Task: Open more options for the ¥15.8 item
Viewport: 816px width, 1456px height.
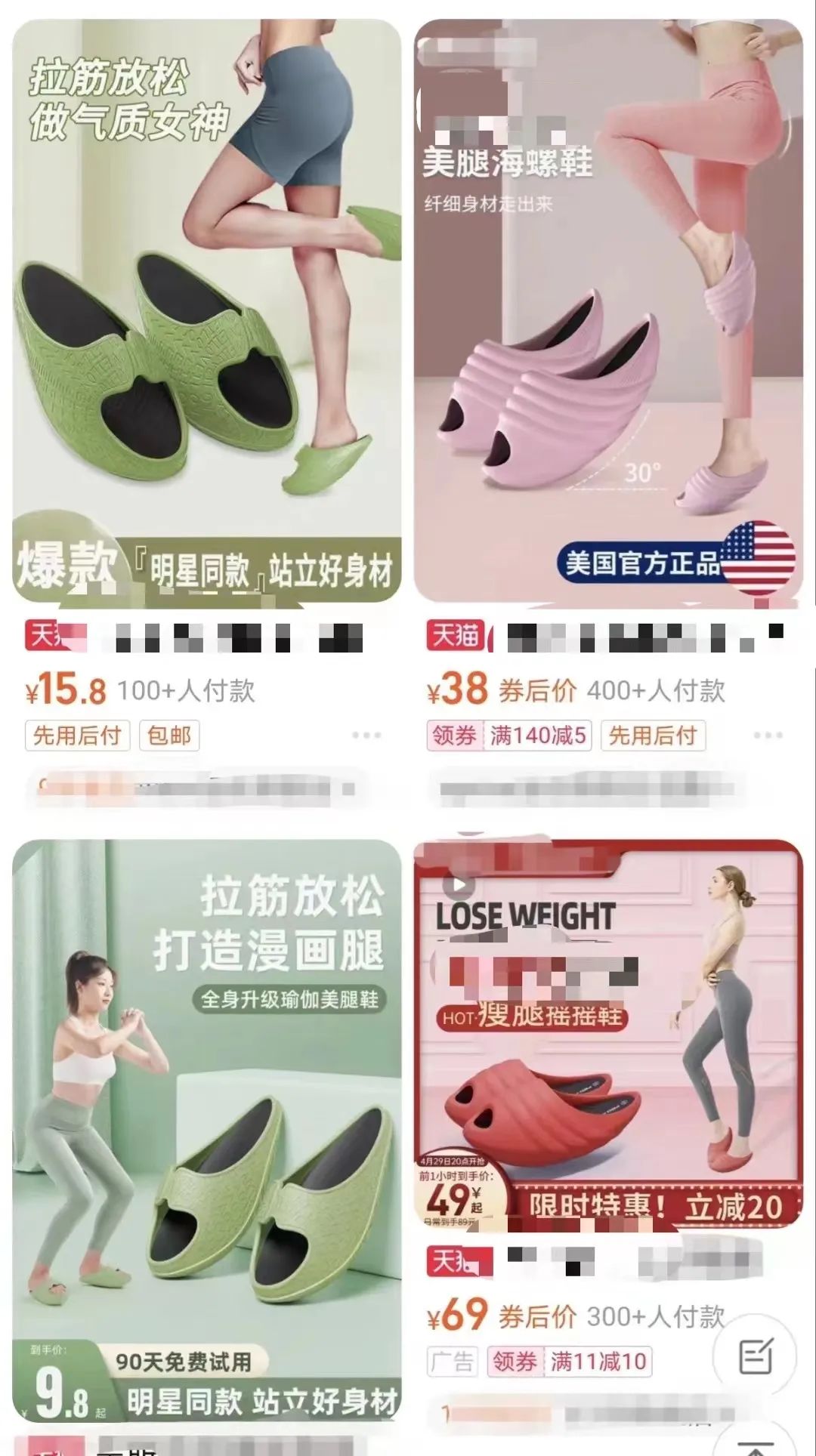Action: coord(366,735)
